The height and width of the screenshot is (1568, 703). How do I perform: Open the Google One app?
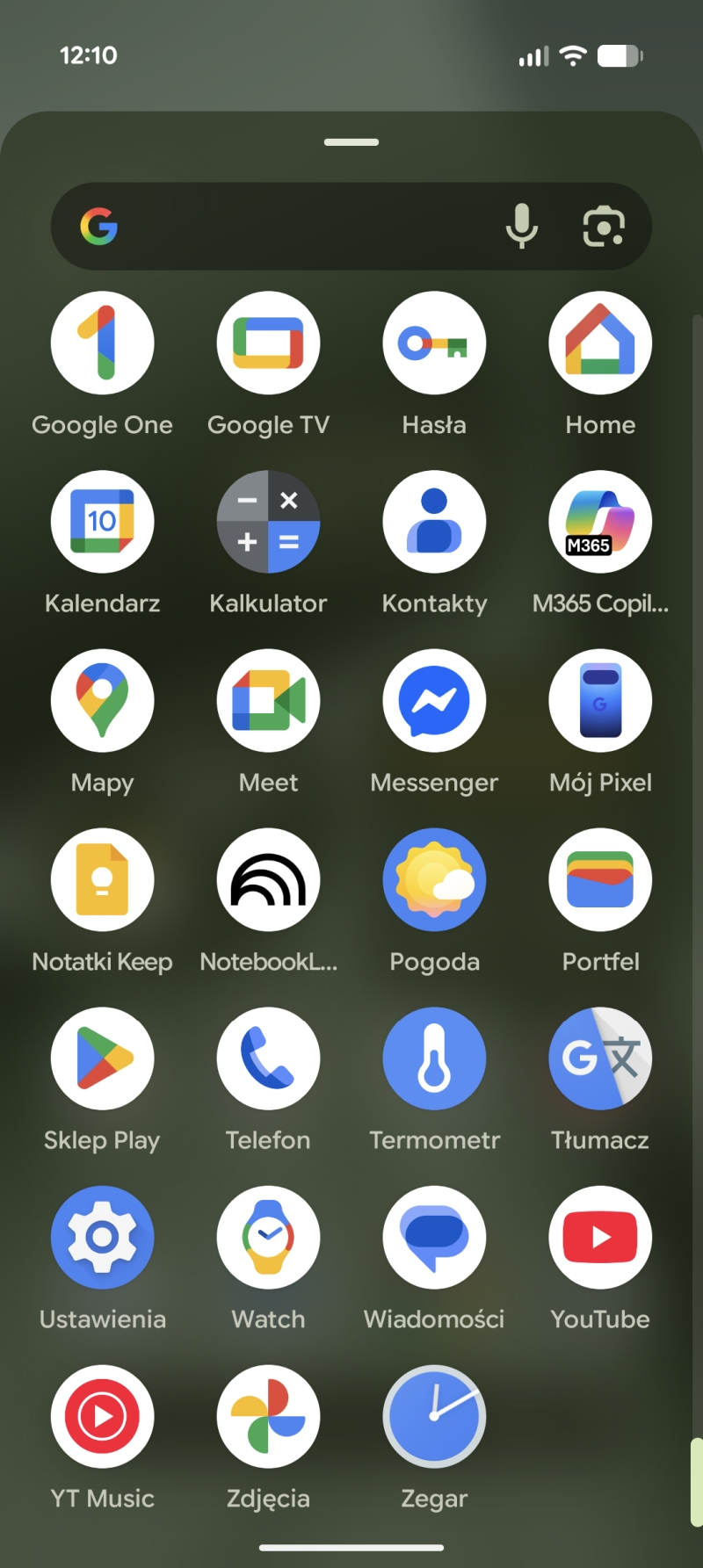click(x=103, y=343)
